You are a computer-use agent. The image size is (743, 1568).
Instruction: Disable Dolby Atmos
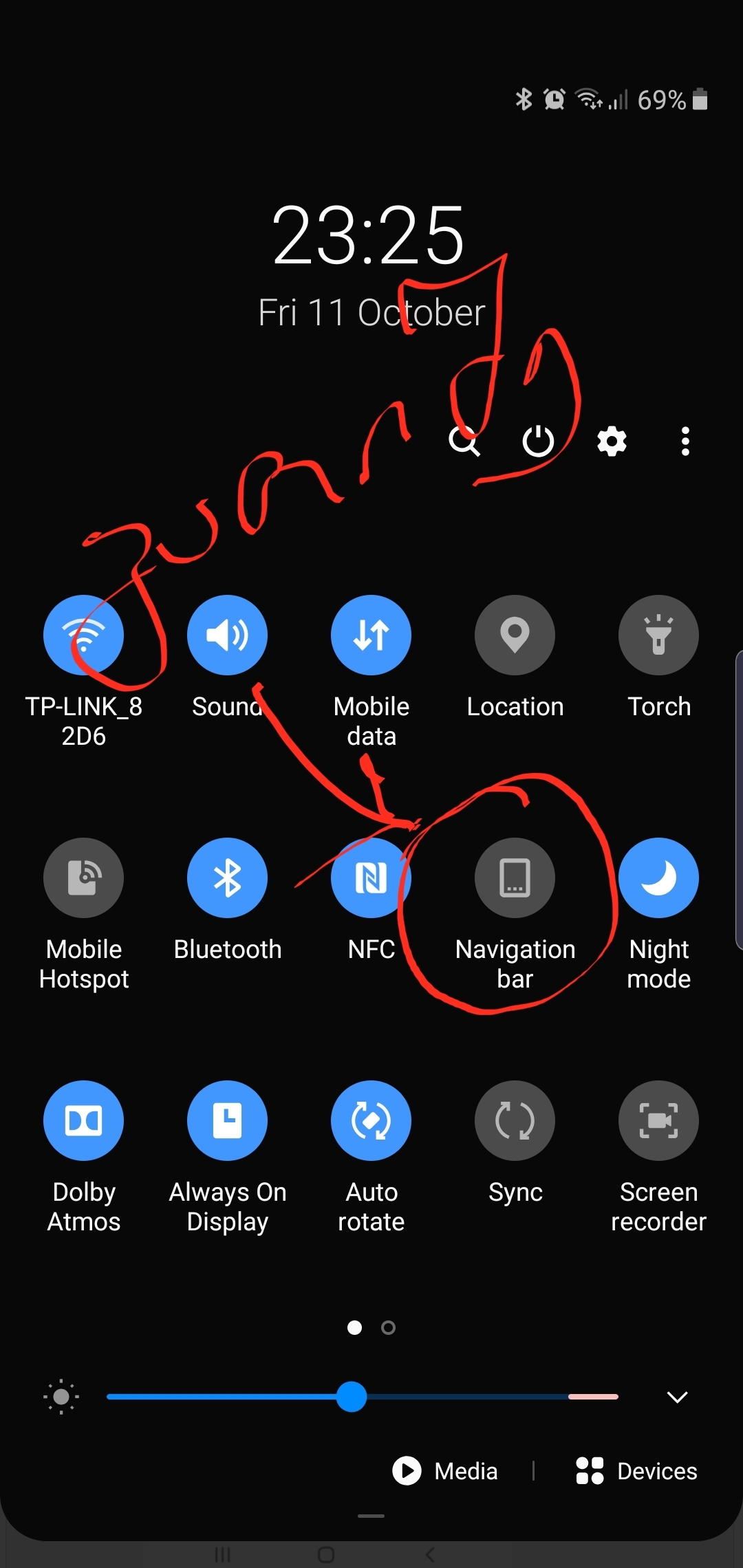[x=83, y=1120]
